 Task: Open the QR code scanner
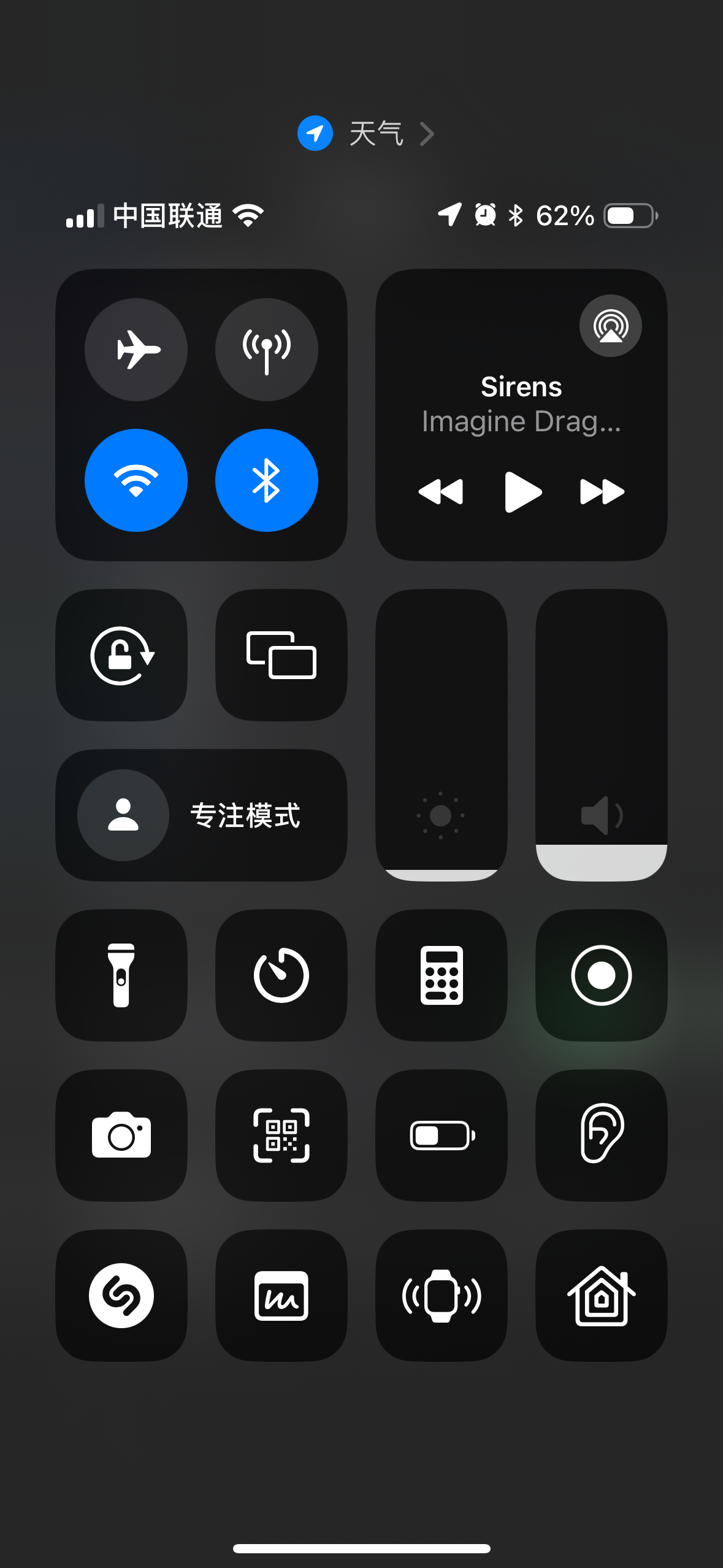point(281,1136)
